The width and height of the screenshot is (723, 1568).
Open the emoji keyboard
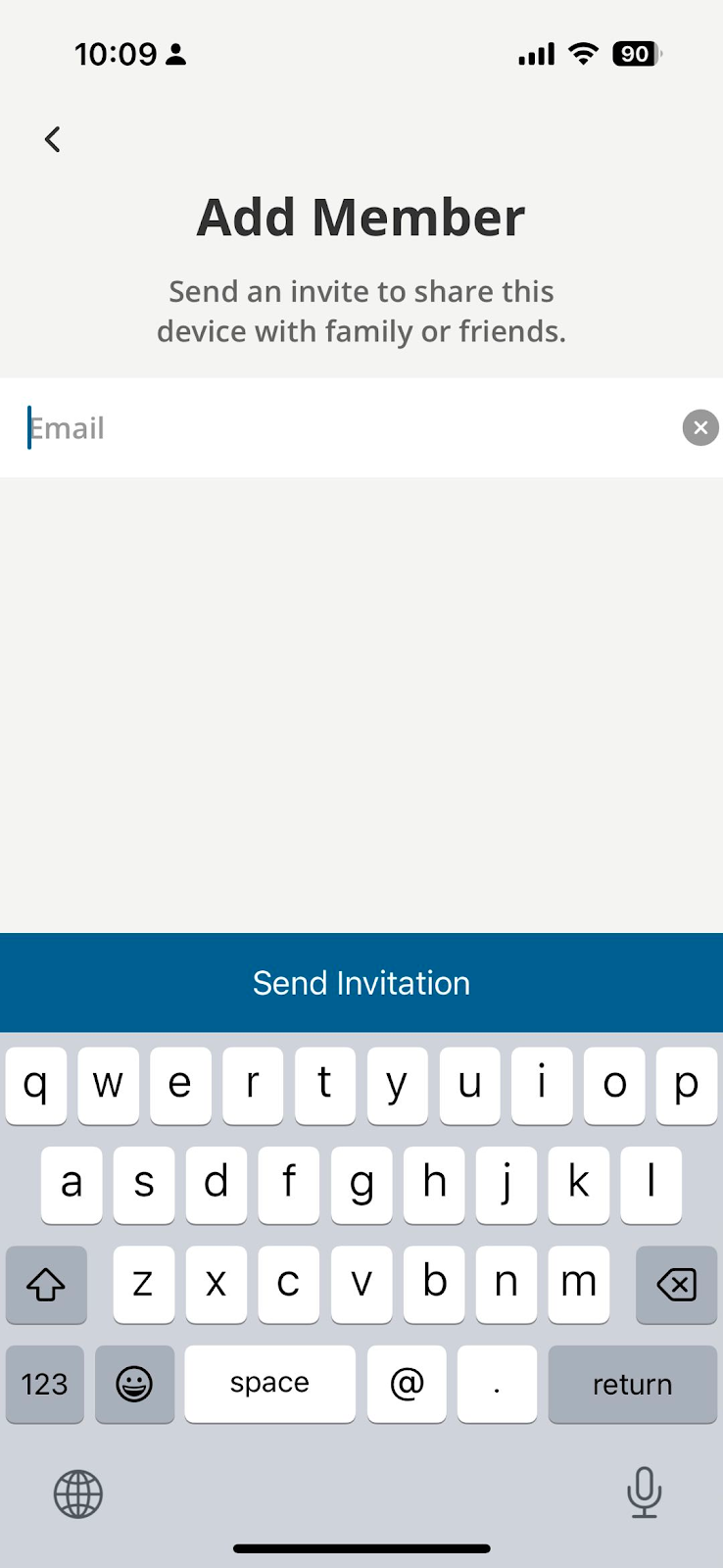coord(134,1383)
